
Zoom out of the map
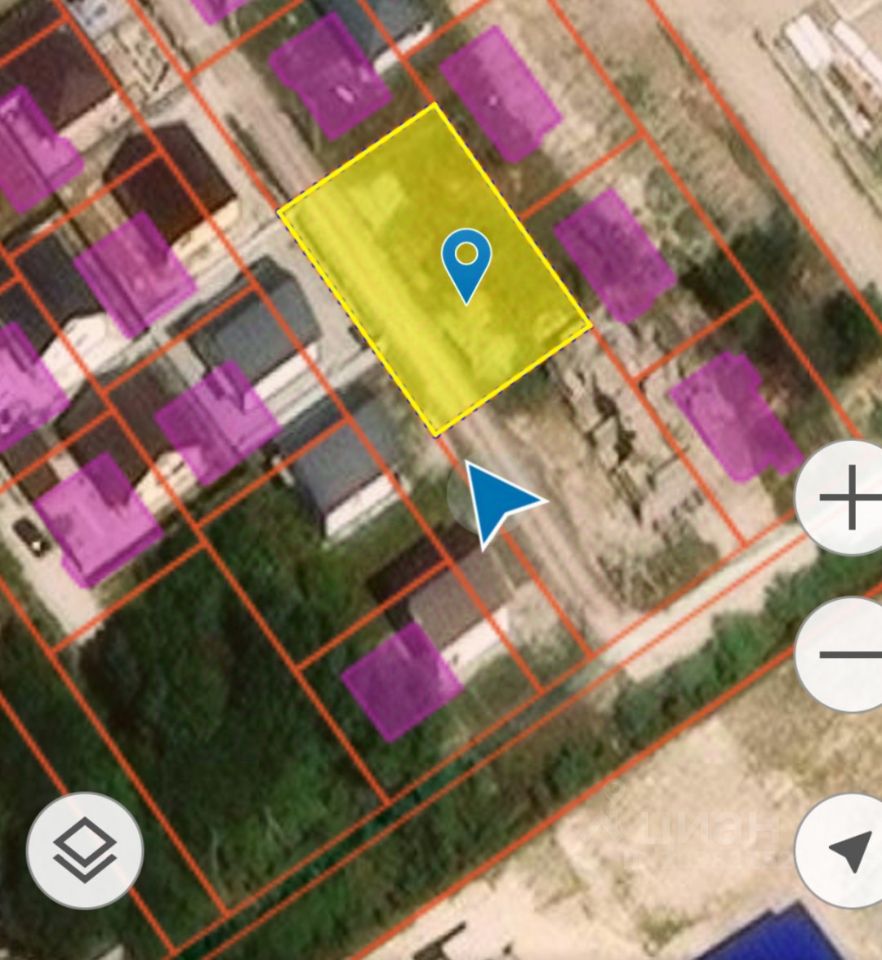click(x=845, y=655)
